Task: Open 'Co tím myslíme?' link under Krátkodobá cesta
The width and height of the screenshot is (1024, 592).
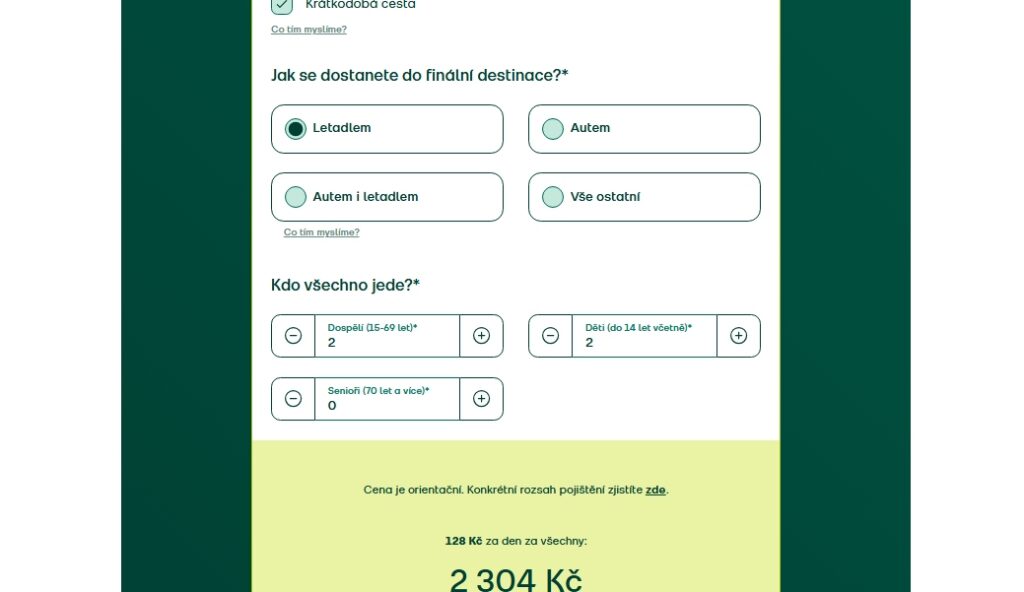Action: (x=308, y=29)
